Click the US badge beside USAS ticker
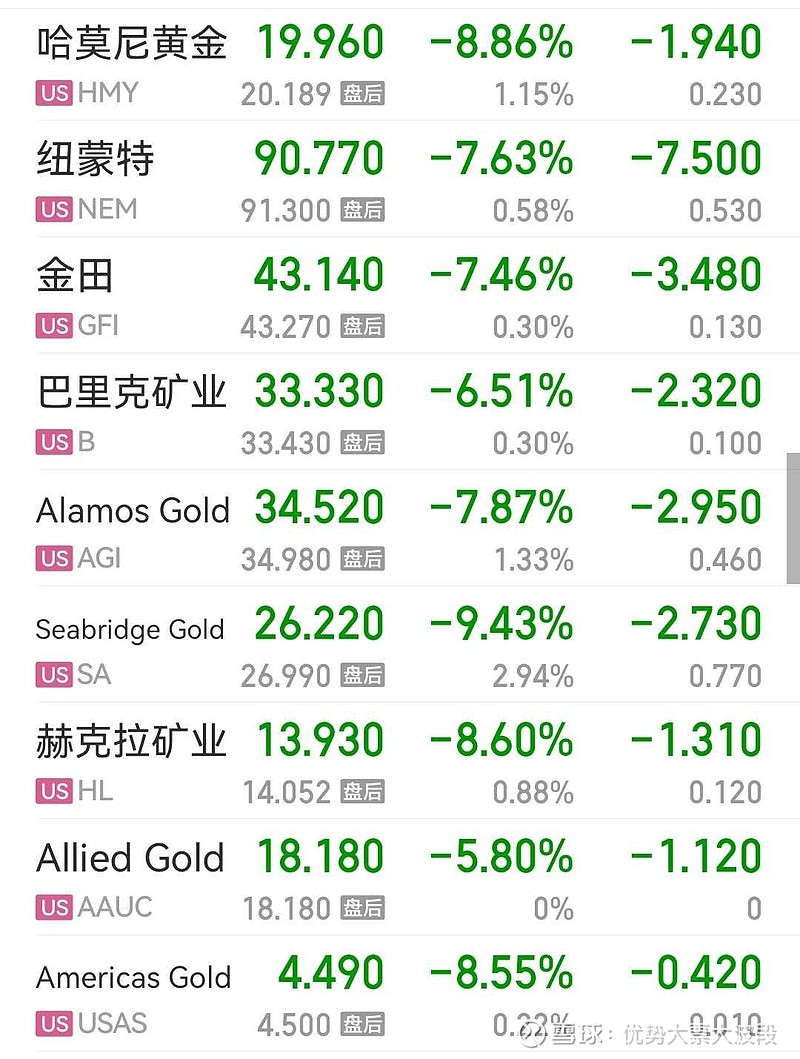Viewport: 800px width, 1059px height. pyautogui.click(x=54, y=1024)
